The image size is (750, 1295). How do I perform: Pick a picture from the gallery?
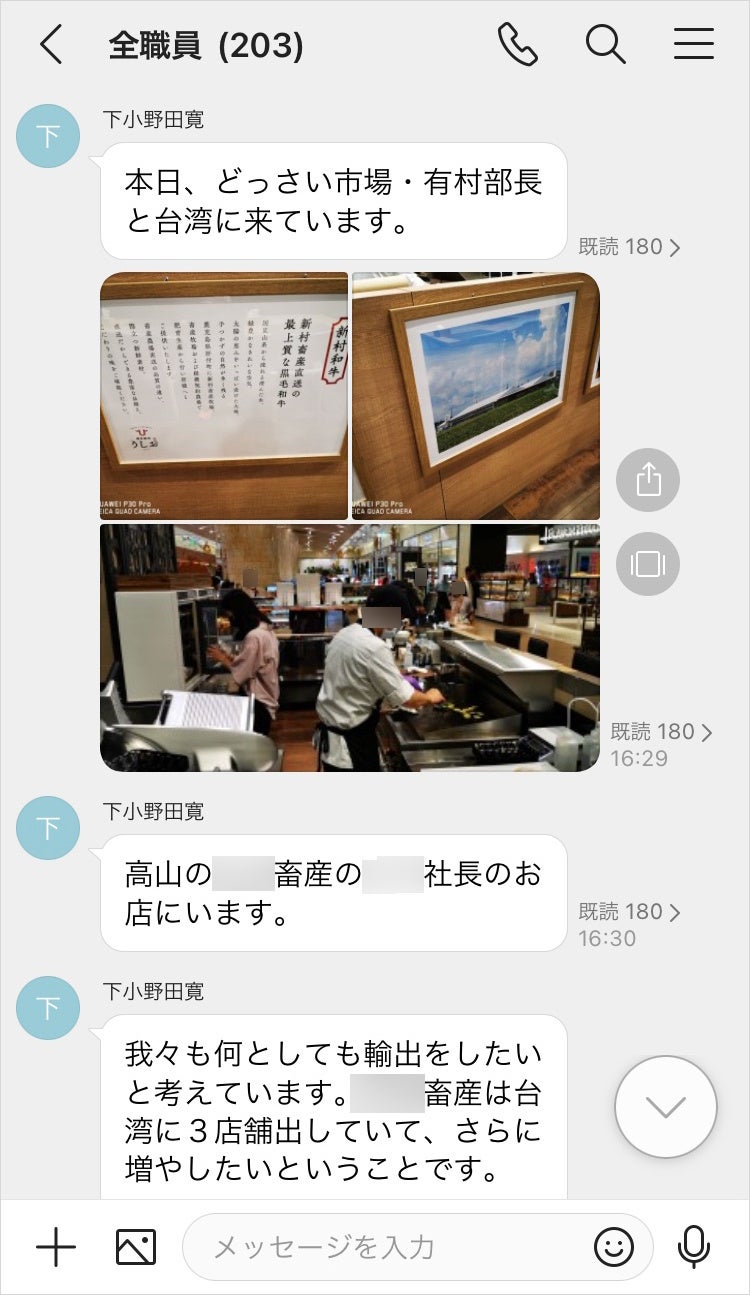136,1247
